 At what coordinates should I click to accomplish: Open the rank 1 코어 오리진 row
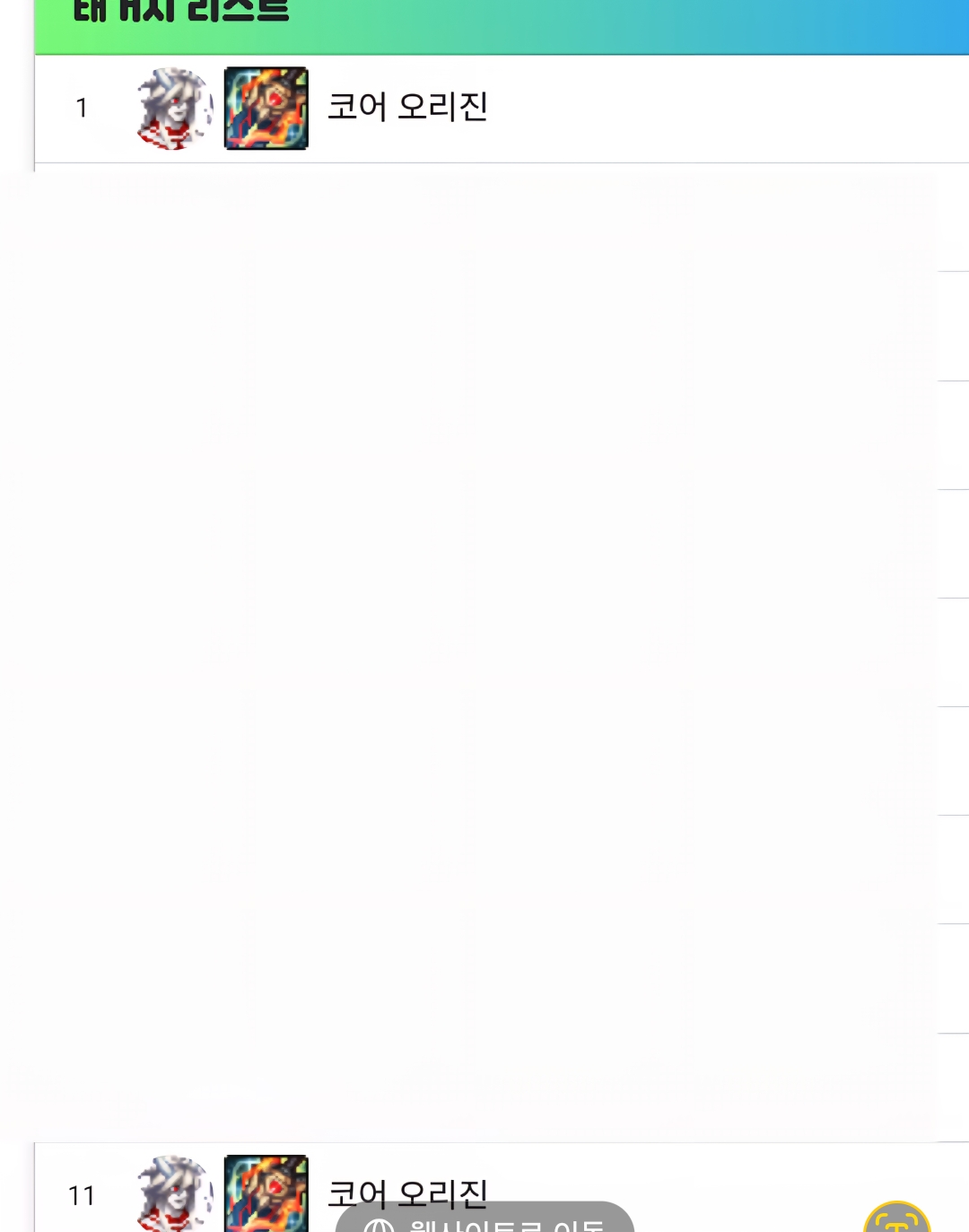pyautogui.click(x=406, y=108)
